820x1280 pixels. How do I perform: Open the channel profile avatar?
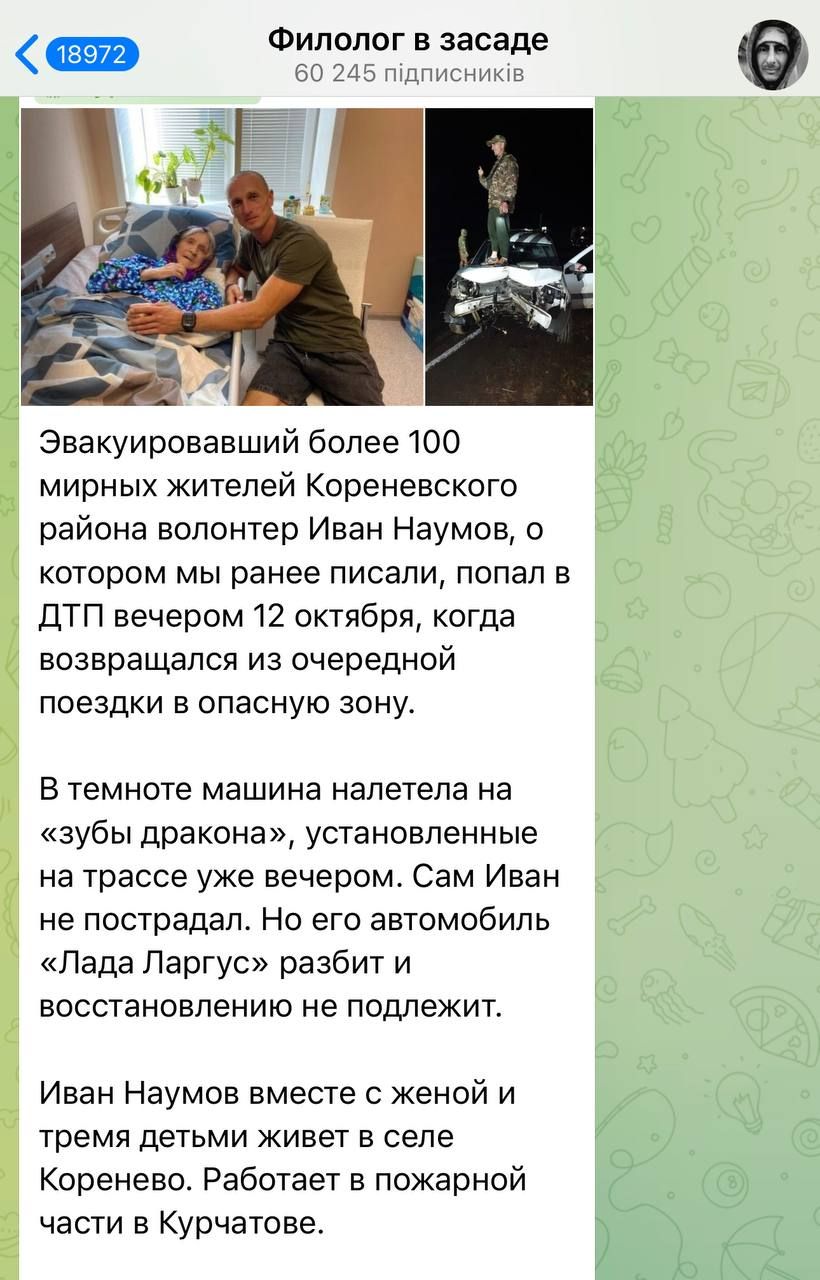point(772,55)
